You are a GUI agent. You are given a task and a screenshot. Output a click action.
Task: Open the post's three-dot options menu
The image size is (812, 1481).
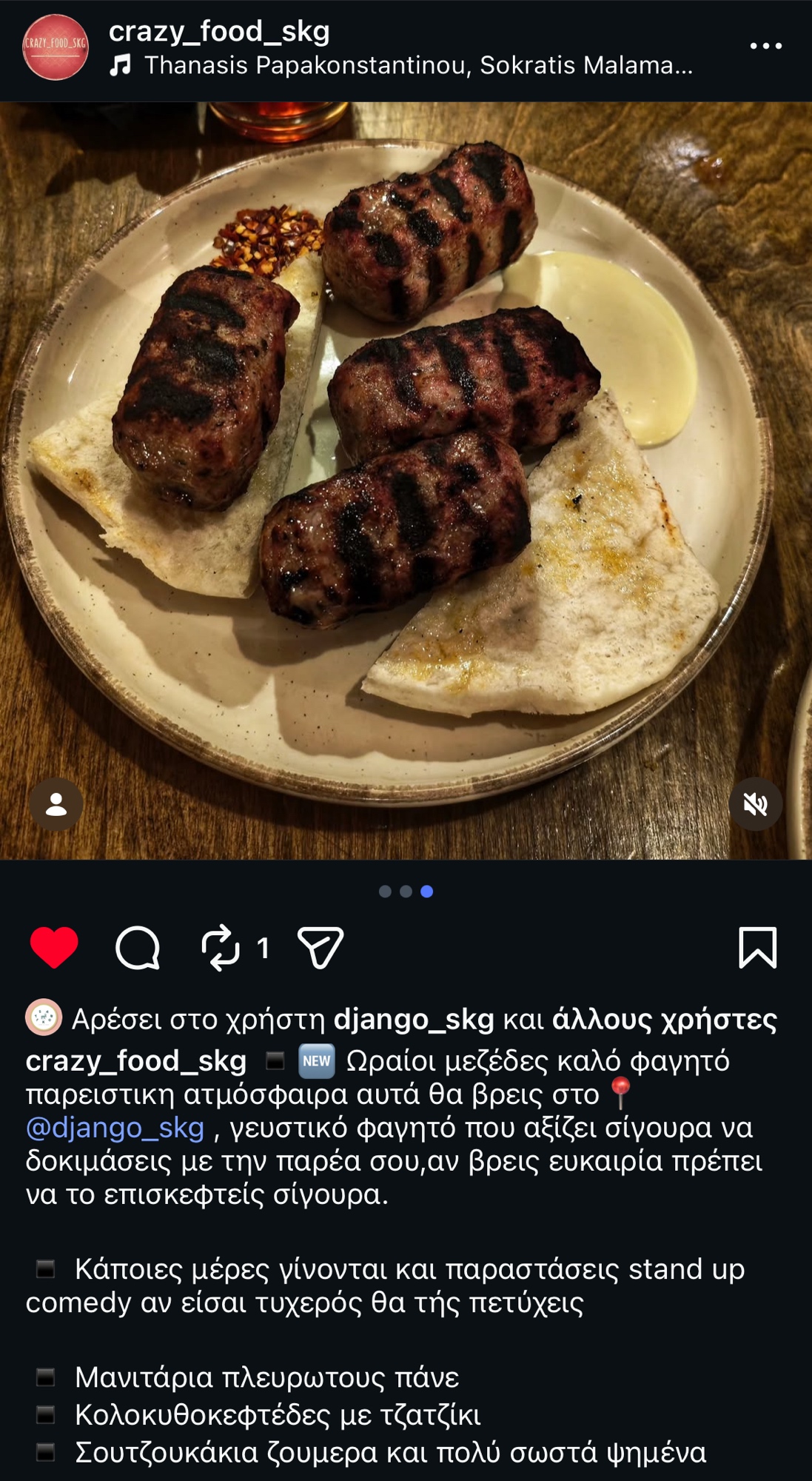tap(765, 46)
